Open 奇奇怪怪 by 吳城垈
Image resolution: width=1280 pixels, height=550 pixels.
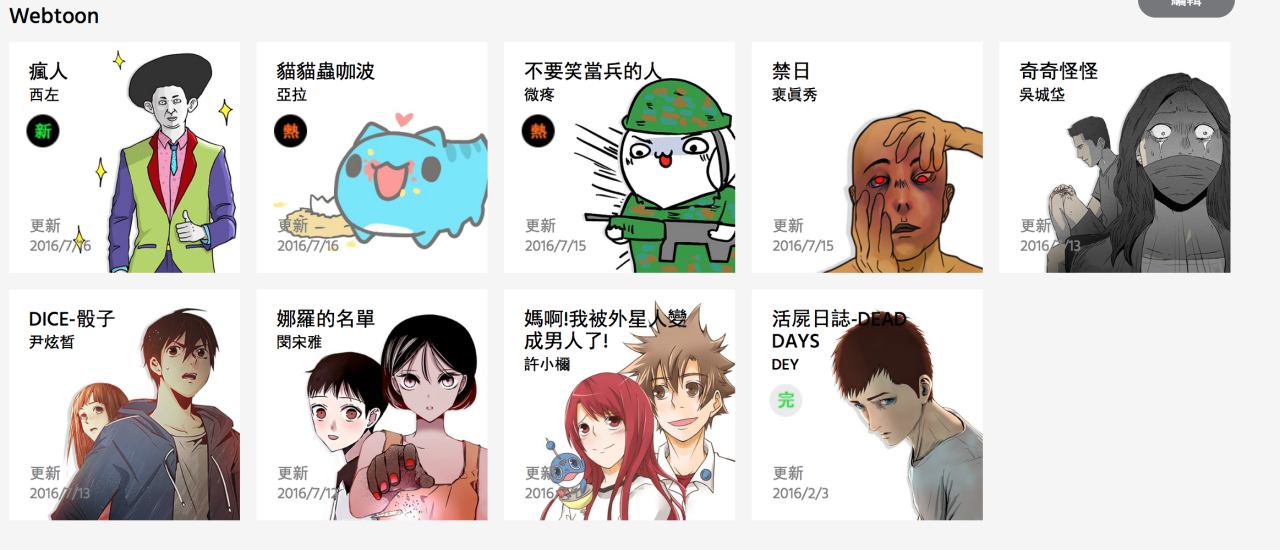coord(1114,157)
